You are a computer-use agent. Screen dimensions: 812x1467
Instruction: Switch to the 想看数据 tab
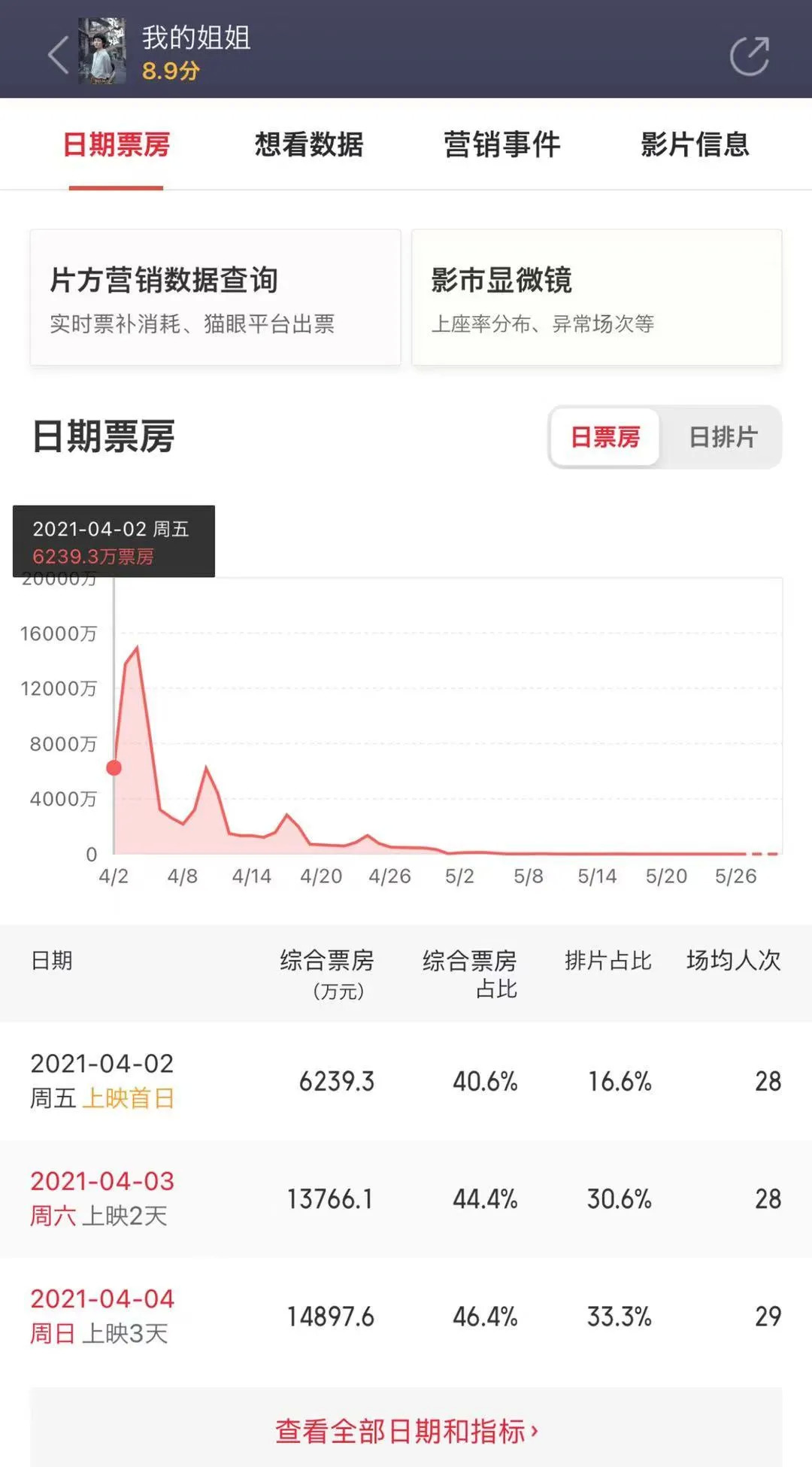pos(308,144)
